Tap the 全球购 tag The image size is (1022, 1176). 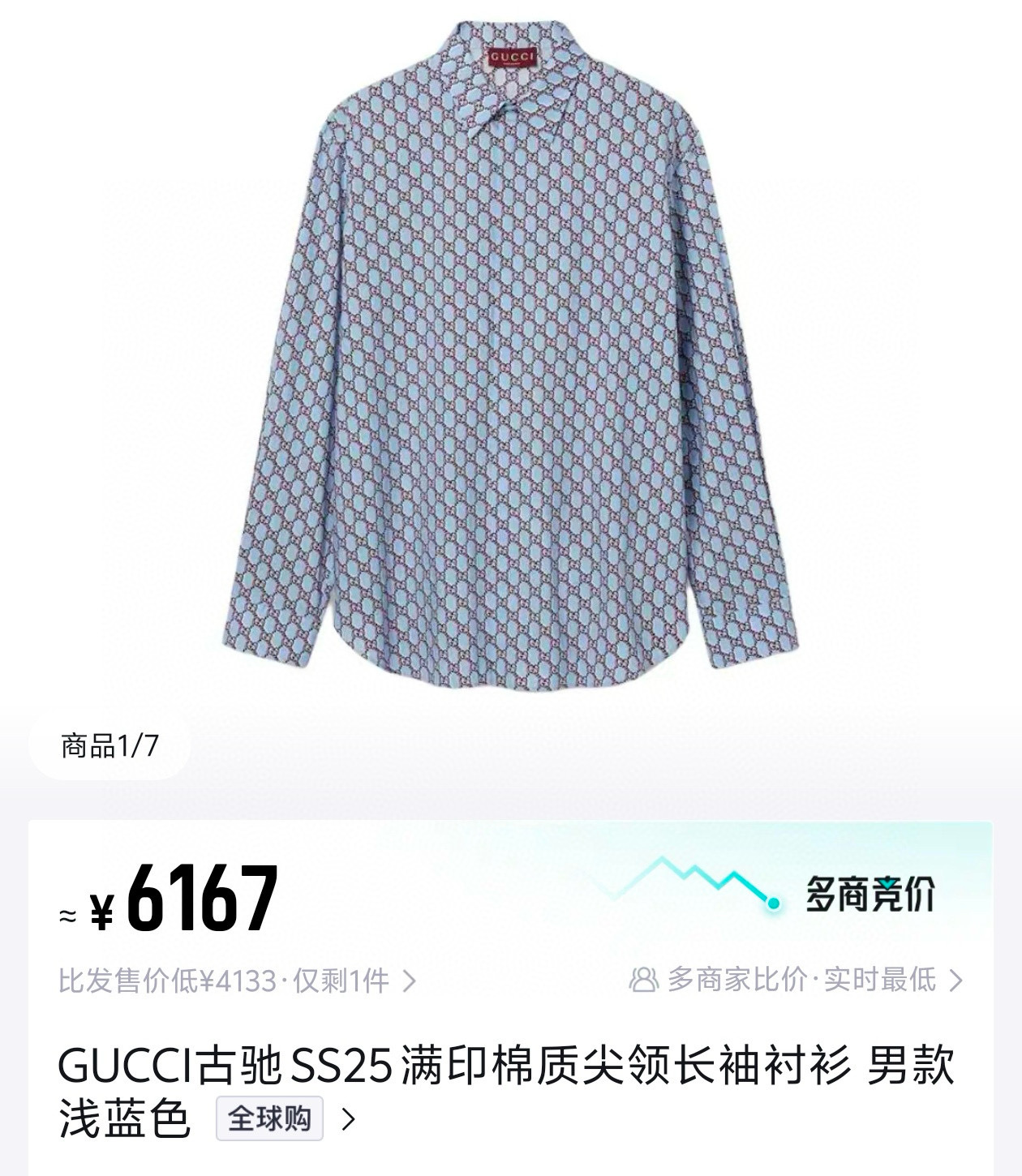click(269, 1119)
